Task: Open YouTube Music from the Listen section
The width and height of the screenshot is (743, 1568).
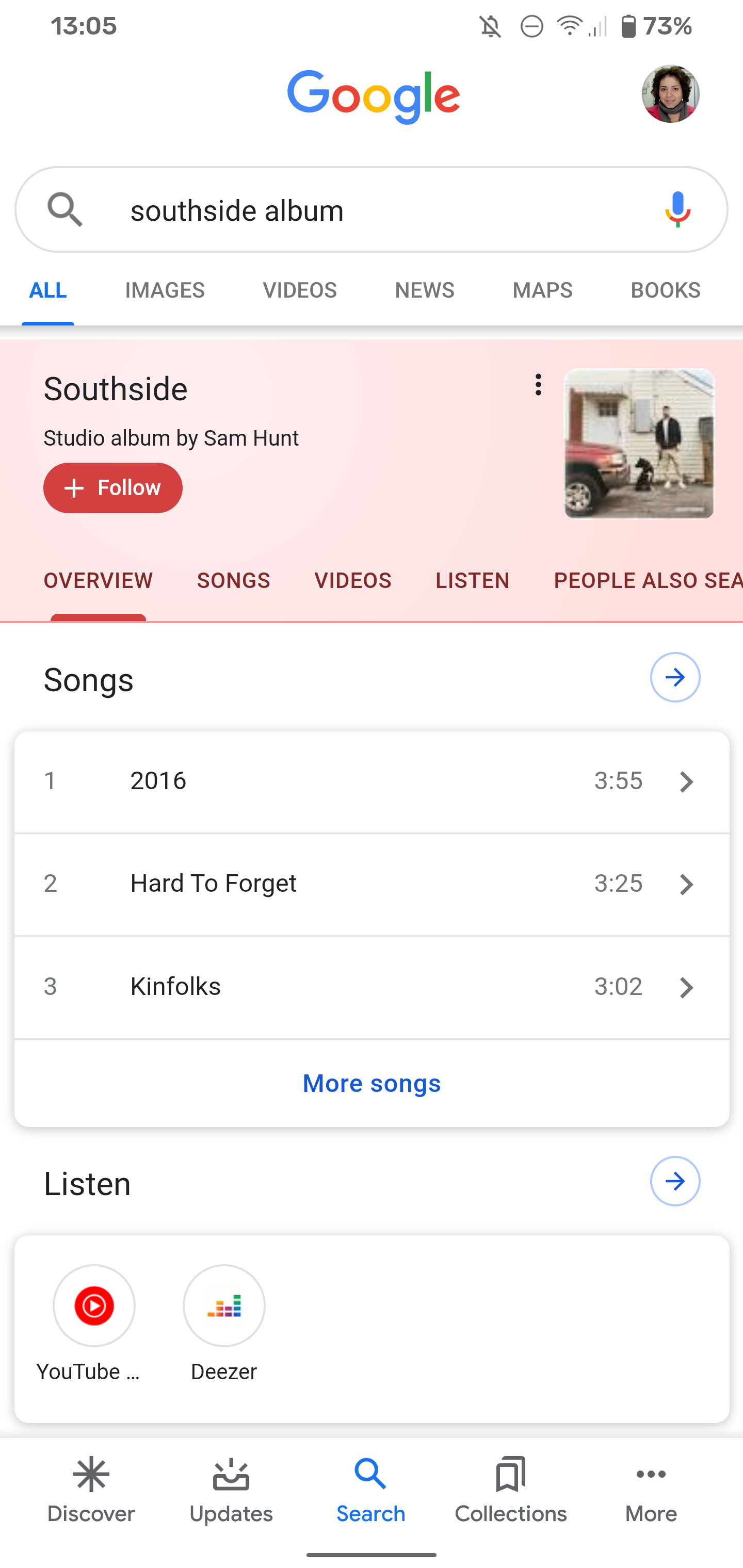Action: tap(93, 1305)
